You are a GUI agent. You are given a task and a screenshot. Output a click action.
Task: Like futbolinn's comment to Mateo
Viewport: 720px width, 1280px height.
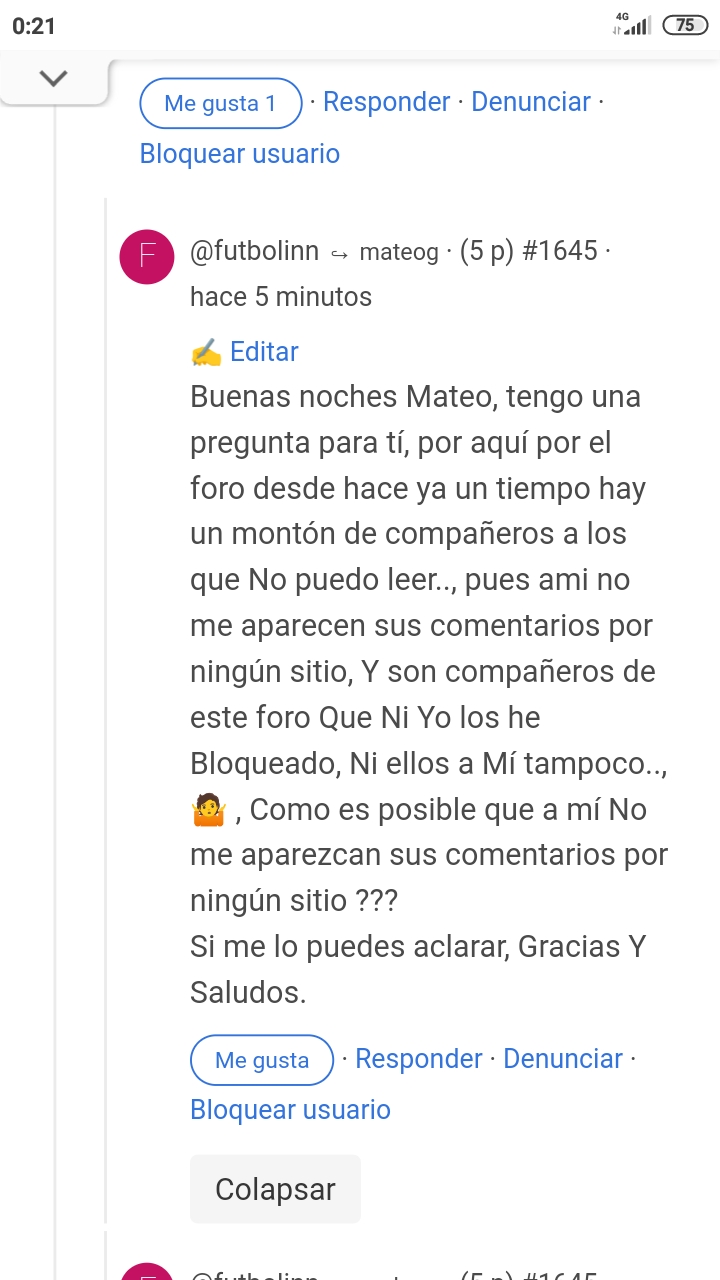pos(262,1060)
